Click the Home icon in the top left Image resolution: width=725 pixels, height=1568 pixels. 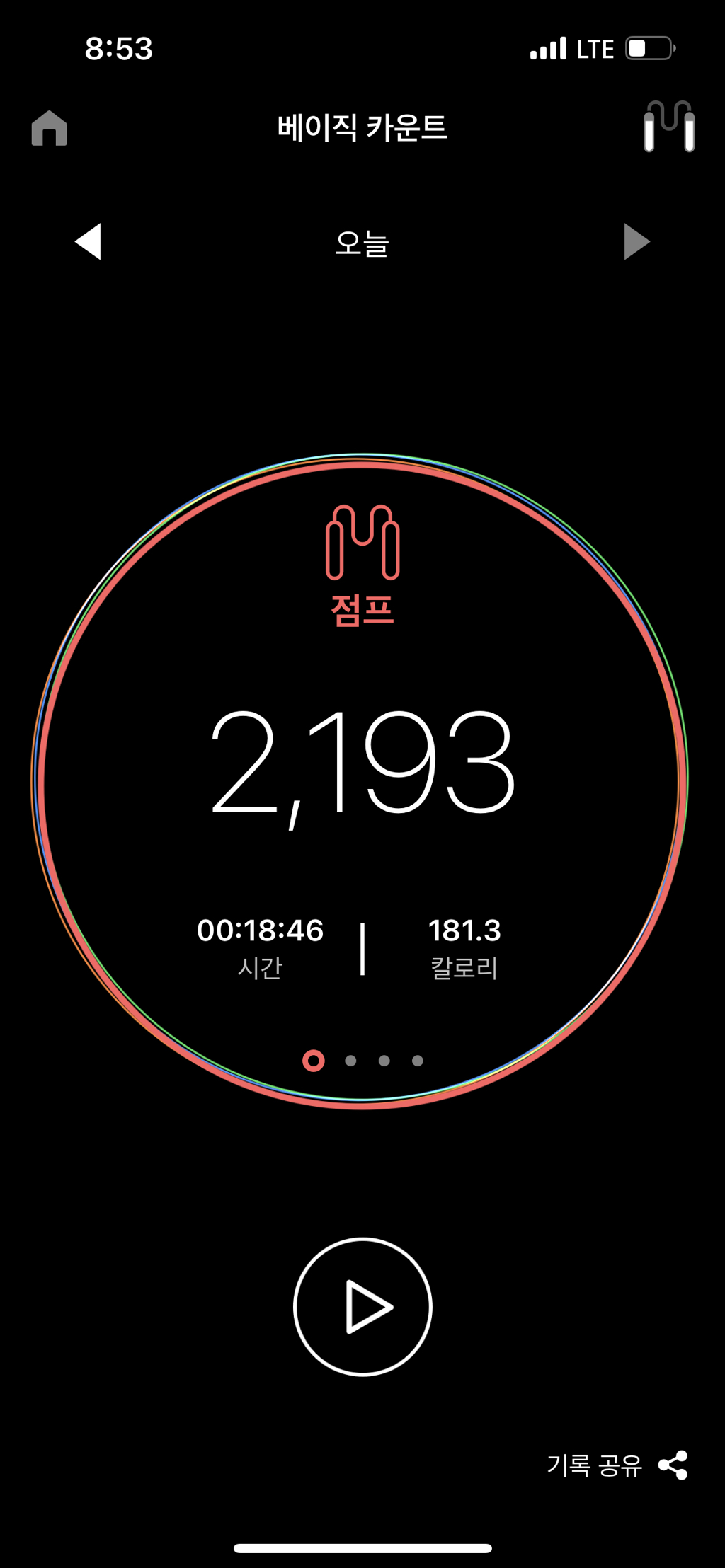click(x=50, y=129)
